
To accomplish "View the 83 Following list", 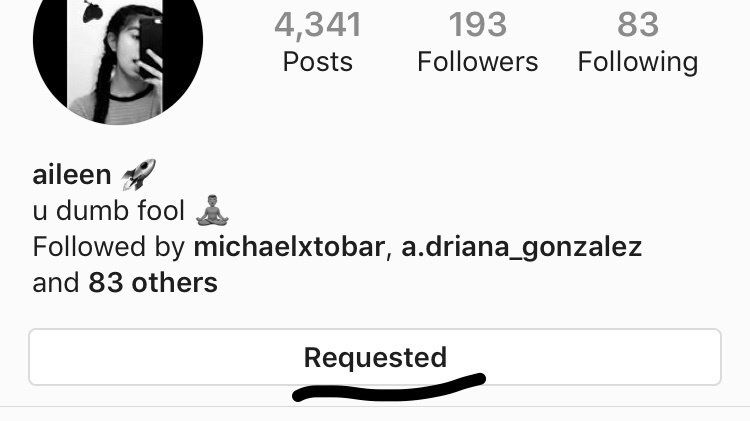I will pyautogui.click(x=637, y=42).
